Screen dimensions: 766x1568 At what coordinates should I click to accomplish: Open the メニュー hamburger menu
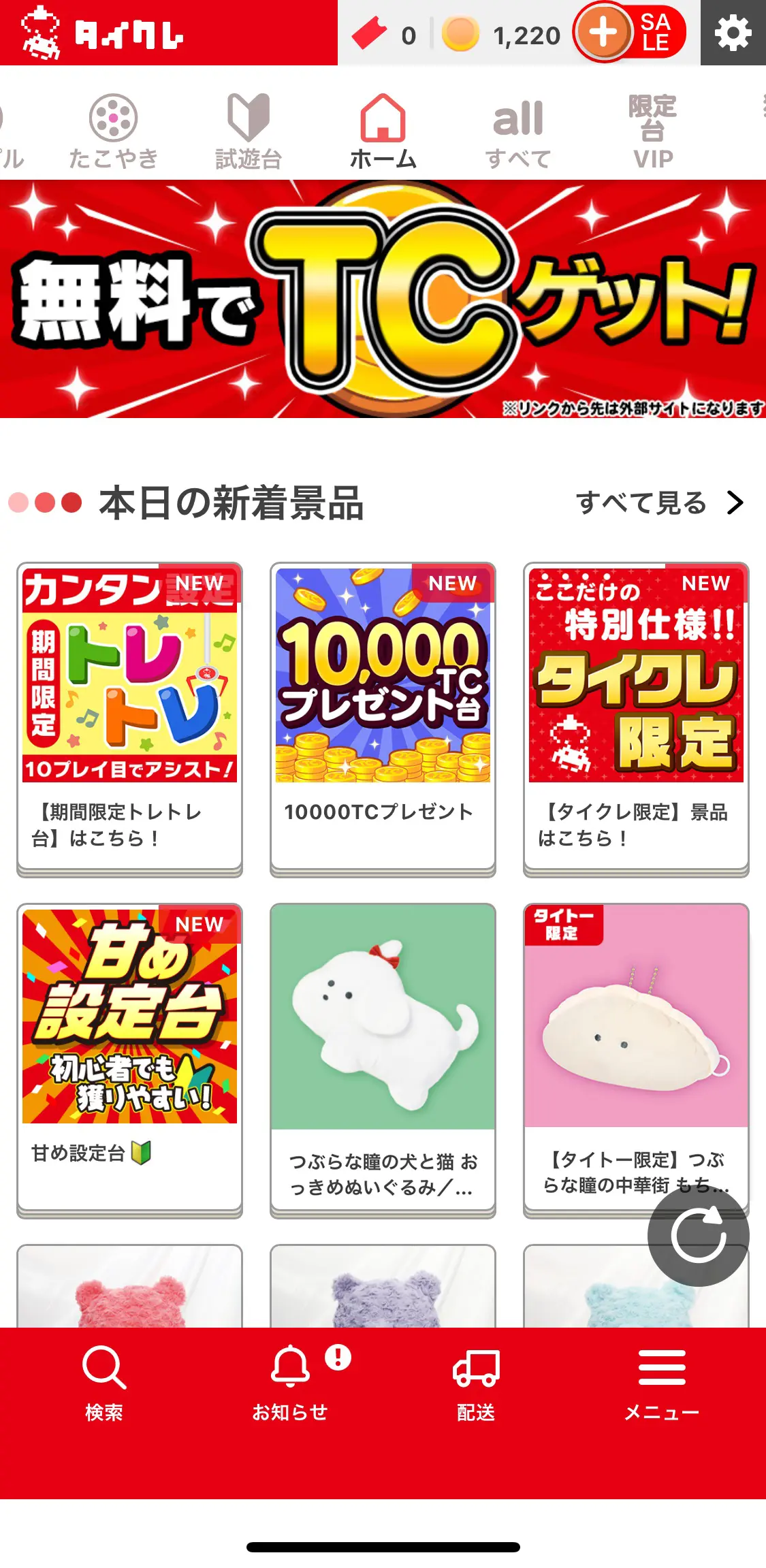tap(662, 1383)
